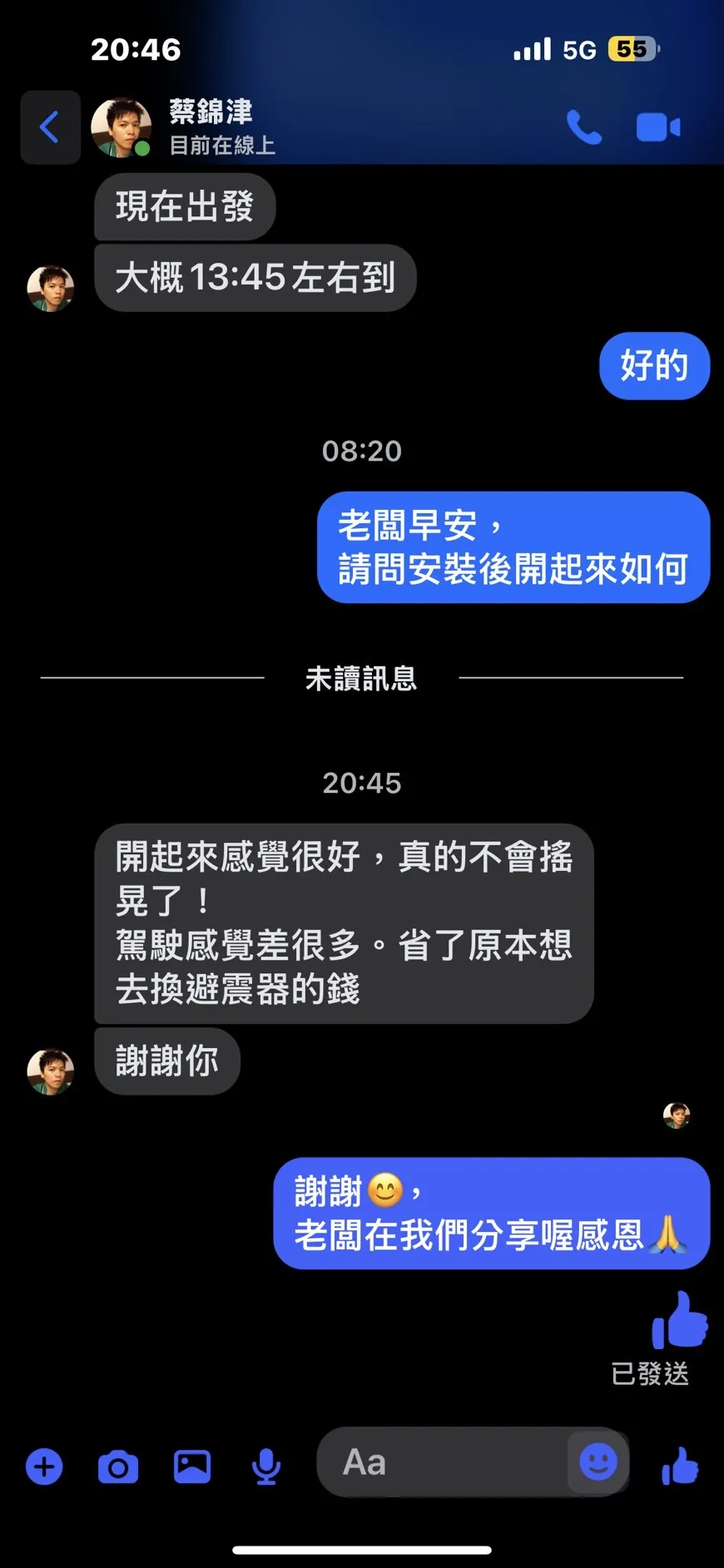Image resolution: width=724 pixels, height=1568 pixels.
Task: Open the photo gallery picker
Action: [191, 1467]
